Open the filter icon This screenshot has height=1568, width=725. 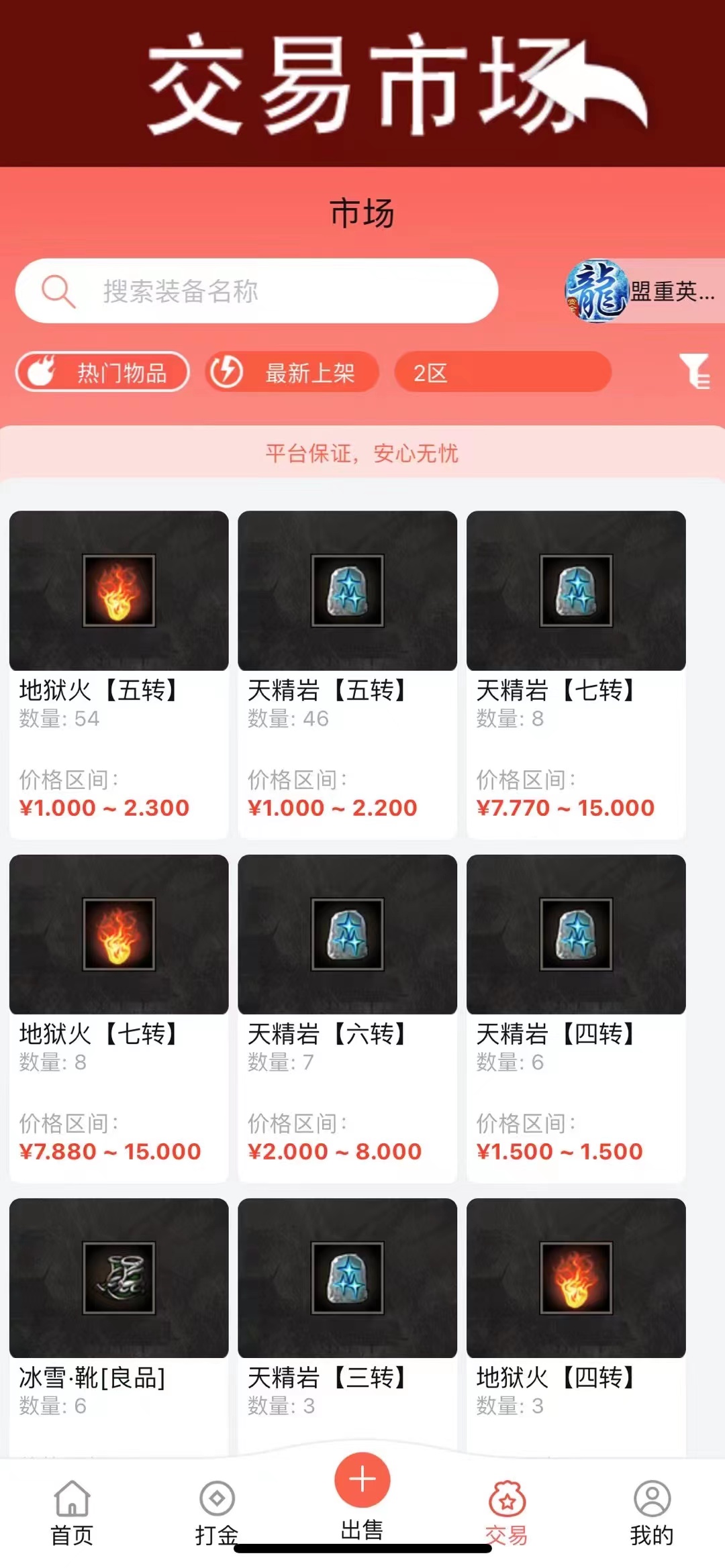(x=694, y=371)
